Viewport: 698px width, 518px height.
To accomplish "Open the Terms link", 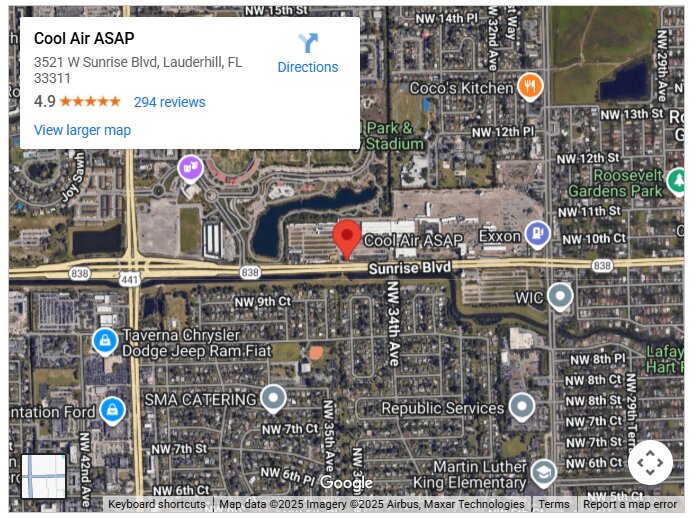I will (554, 505).
